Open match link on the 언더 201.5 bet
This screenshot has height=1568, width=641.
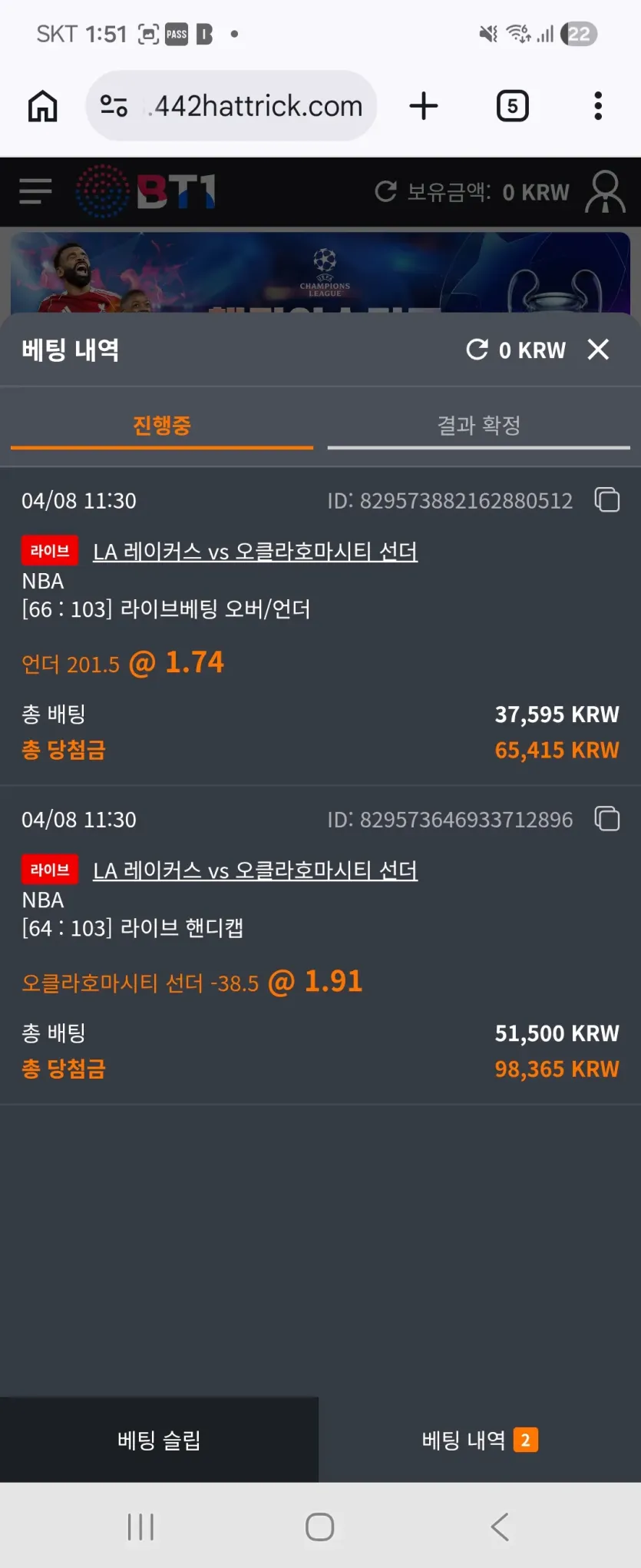pyautogui.click(x=255, y=552)
